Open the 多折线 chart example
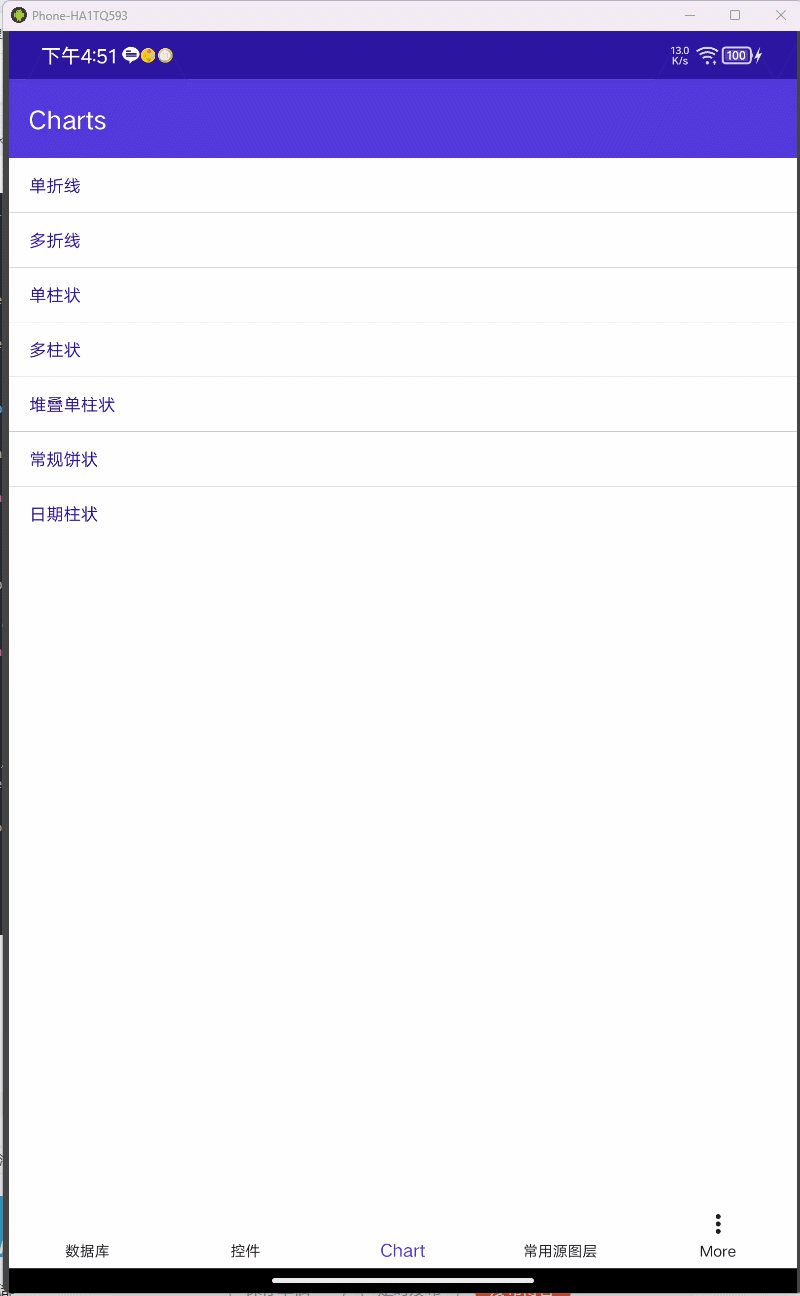The image size is (800, 1296). pos(403,240)
